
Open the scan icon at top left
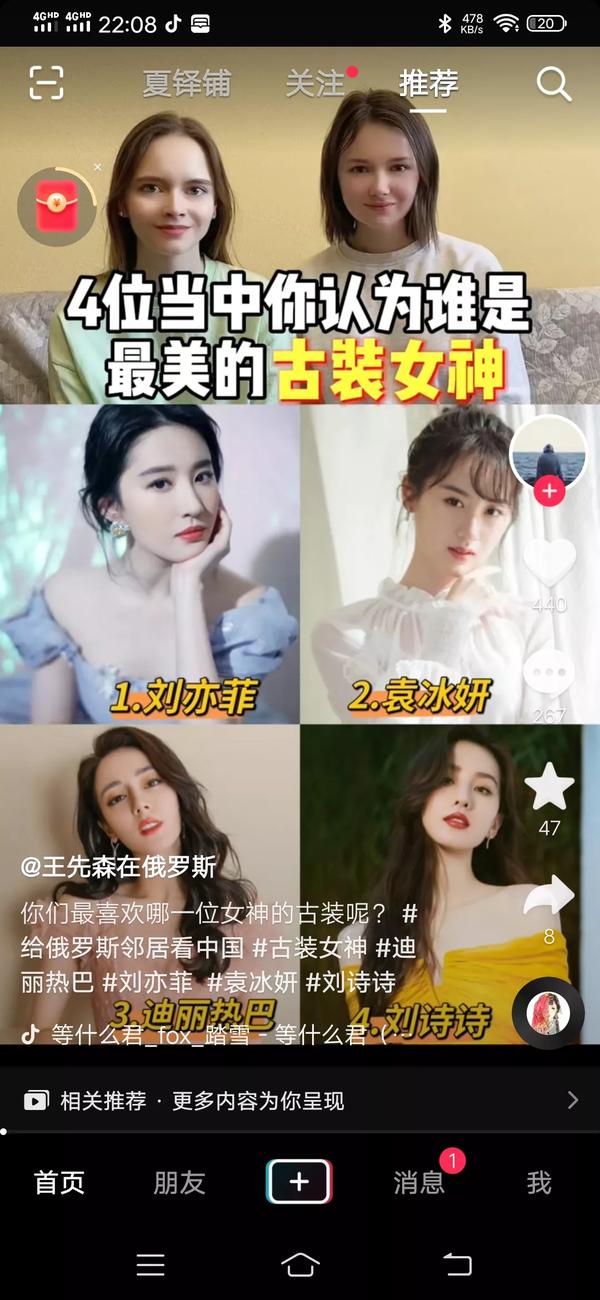(46, 83)
